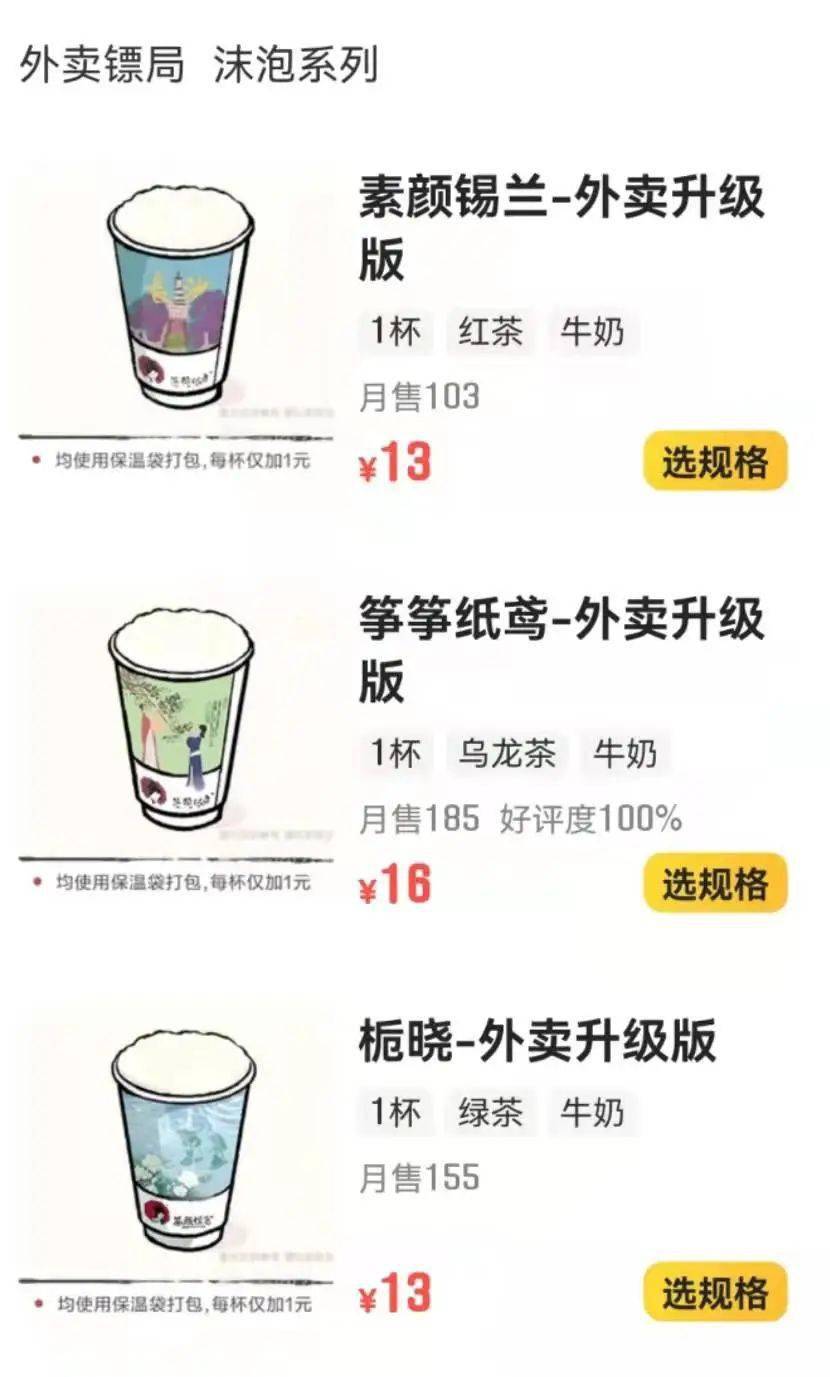The image size is (830, 1377).
Task: Select 选规格 on 栀晓
Action: (x=714, y=1292)
